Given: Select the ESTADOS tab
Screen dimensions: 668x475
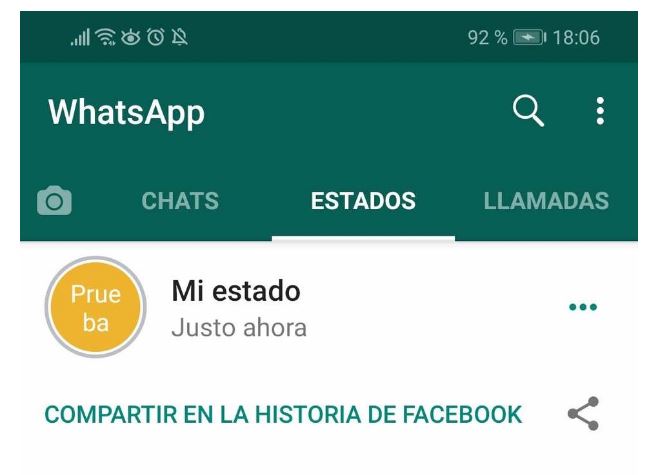Looking at the screenshot, I should pos(363,201).
